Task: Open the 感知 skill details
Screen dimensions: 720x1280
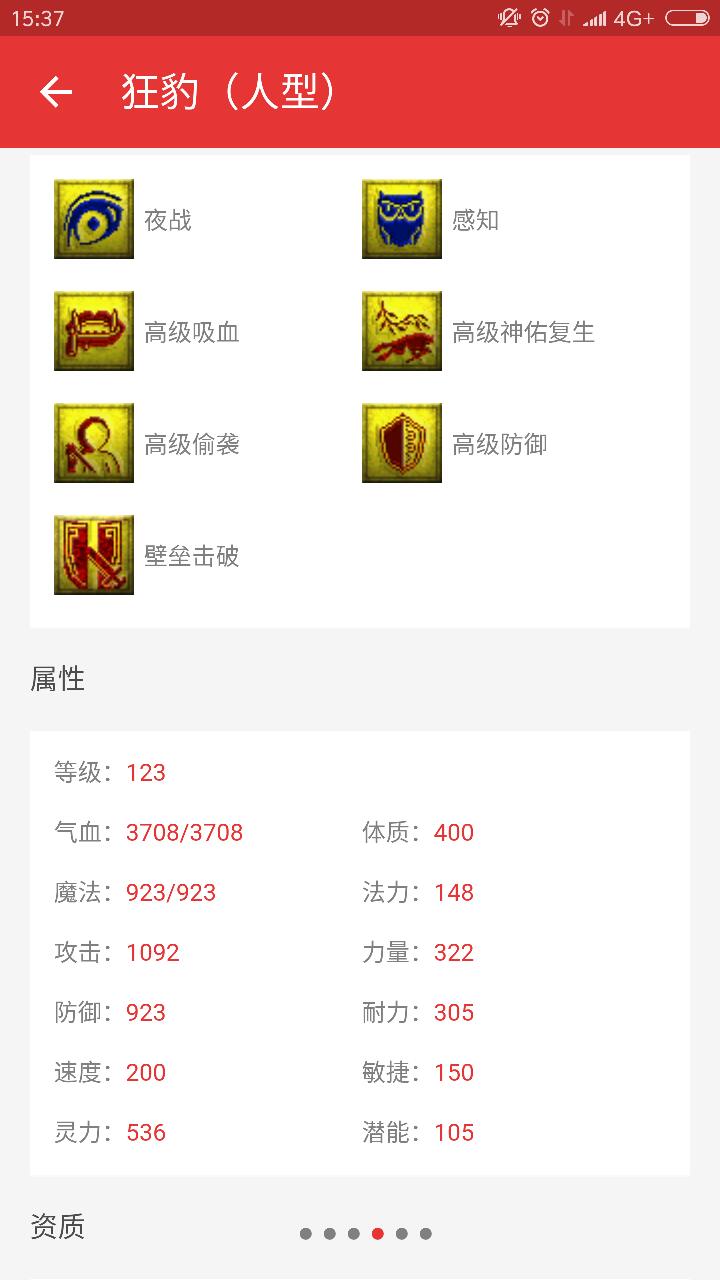Action: coord(402,220)
